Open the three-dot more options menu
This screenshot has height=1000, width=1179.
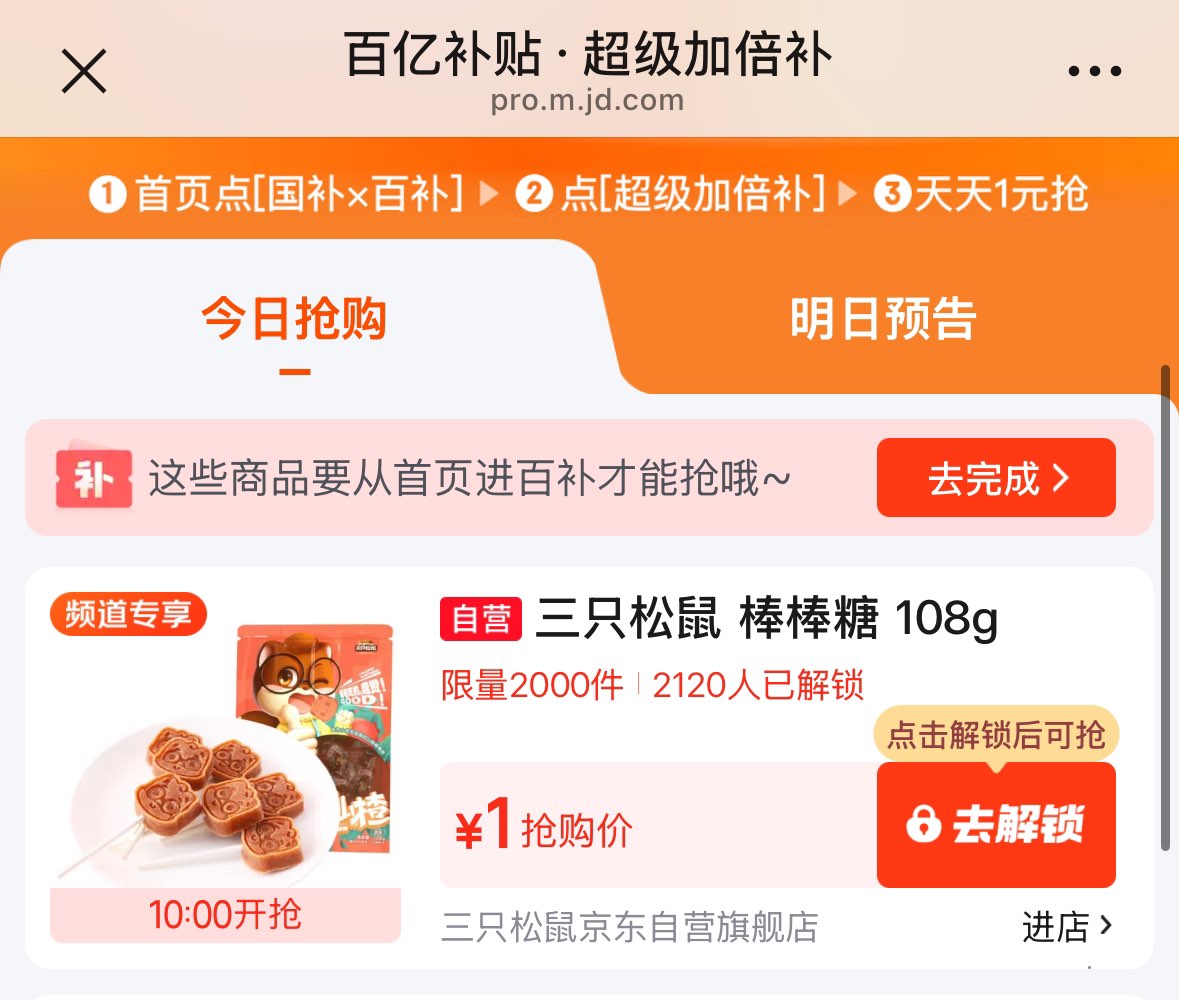[1094, 72]
